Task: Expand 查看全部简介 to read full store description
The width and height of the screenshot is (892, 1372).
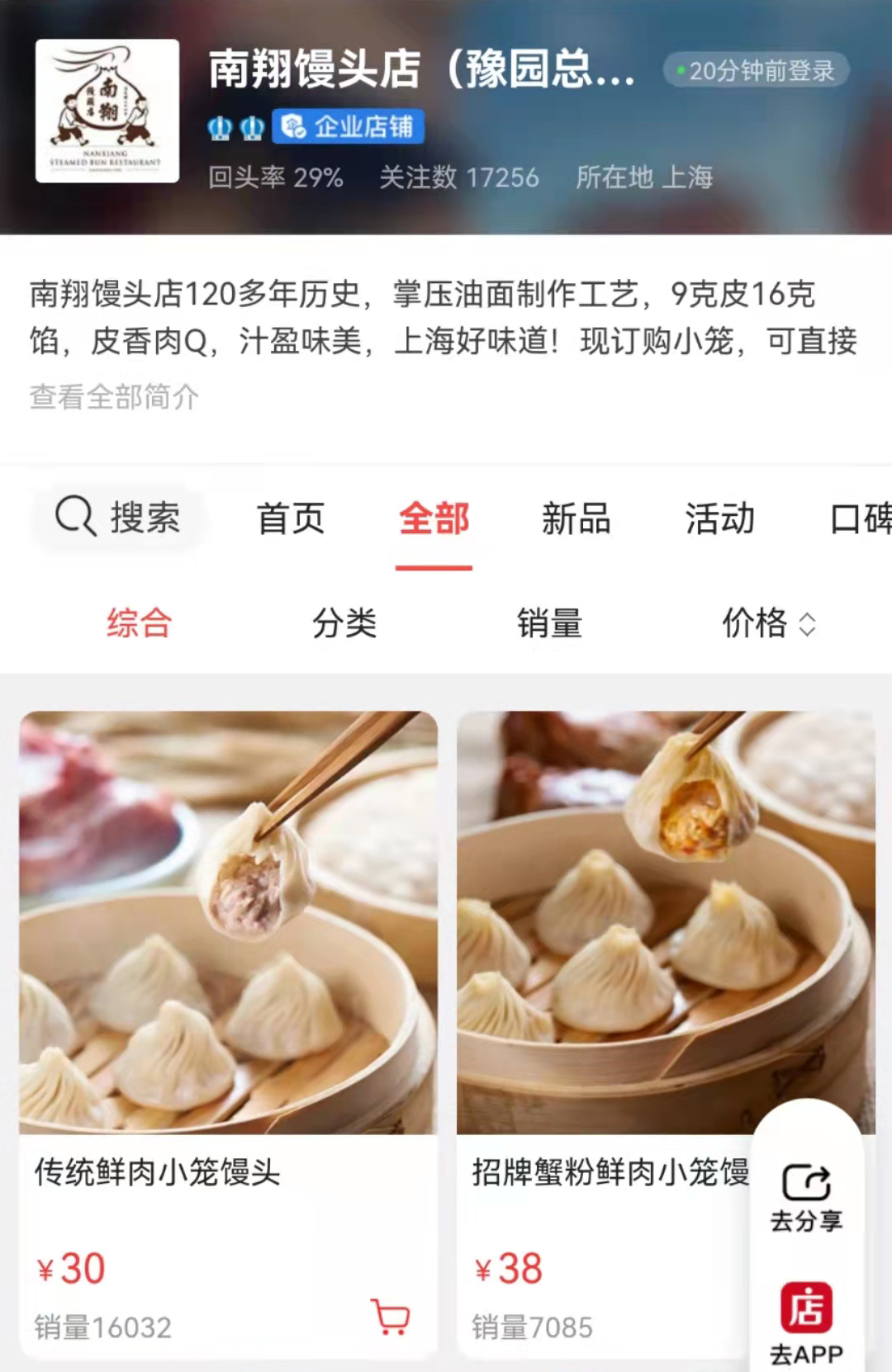Action: click(113, 398)
